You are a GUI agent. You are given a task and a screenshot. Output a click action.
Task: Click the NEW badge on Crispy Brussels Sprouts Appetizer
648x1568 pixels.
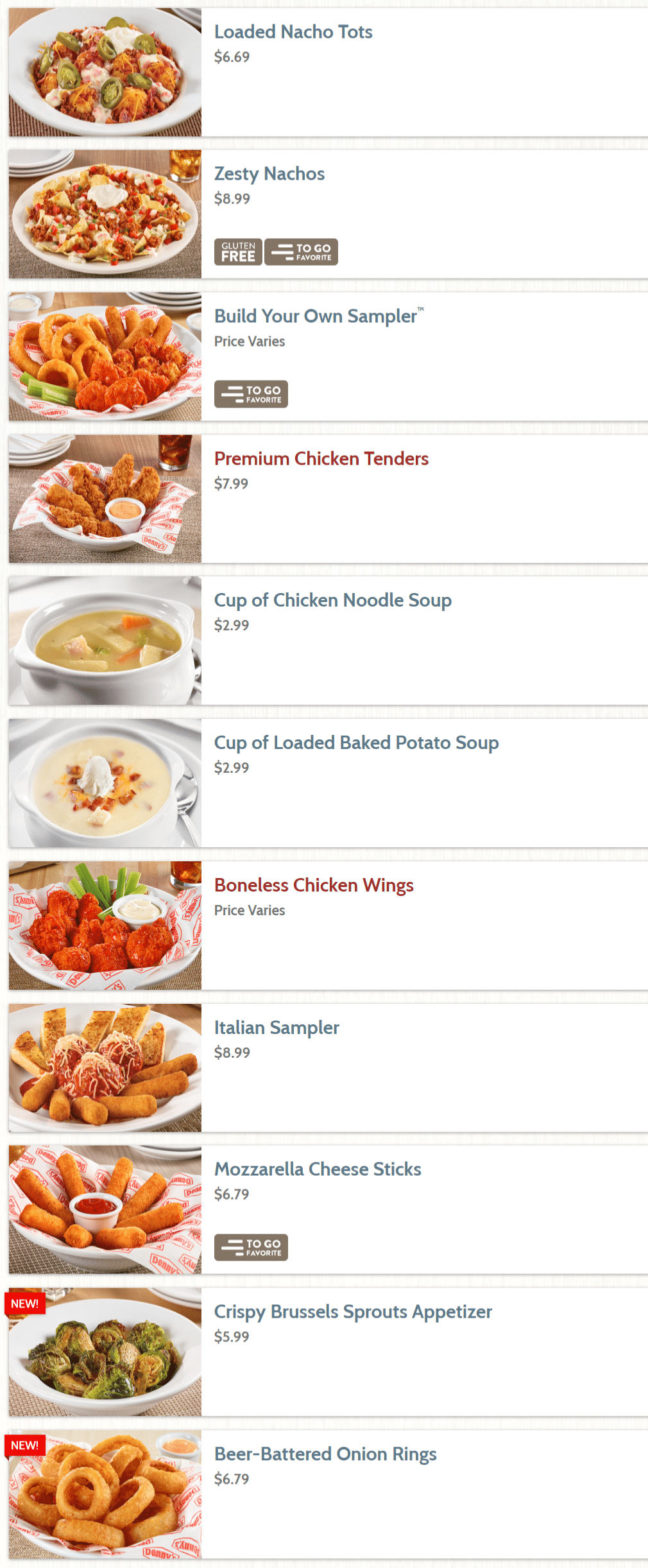[25, 1304]
